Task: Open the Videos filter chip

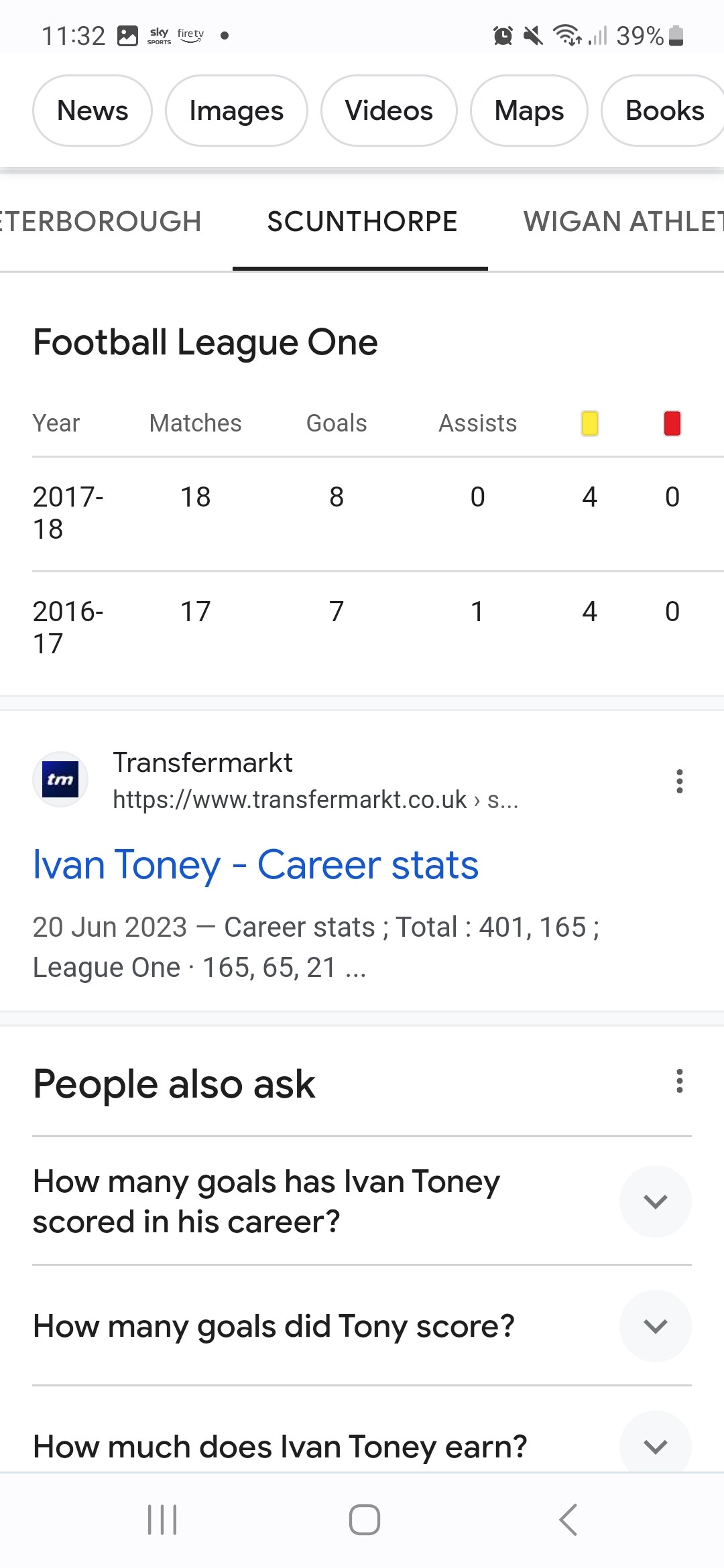Action: [x=389, y=111]
